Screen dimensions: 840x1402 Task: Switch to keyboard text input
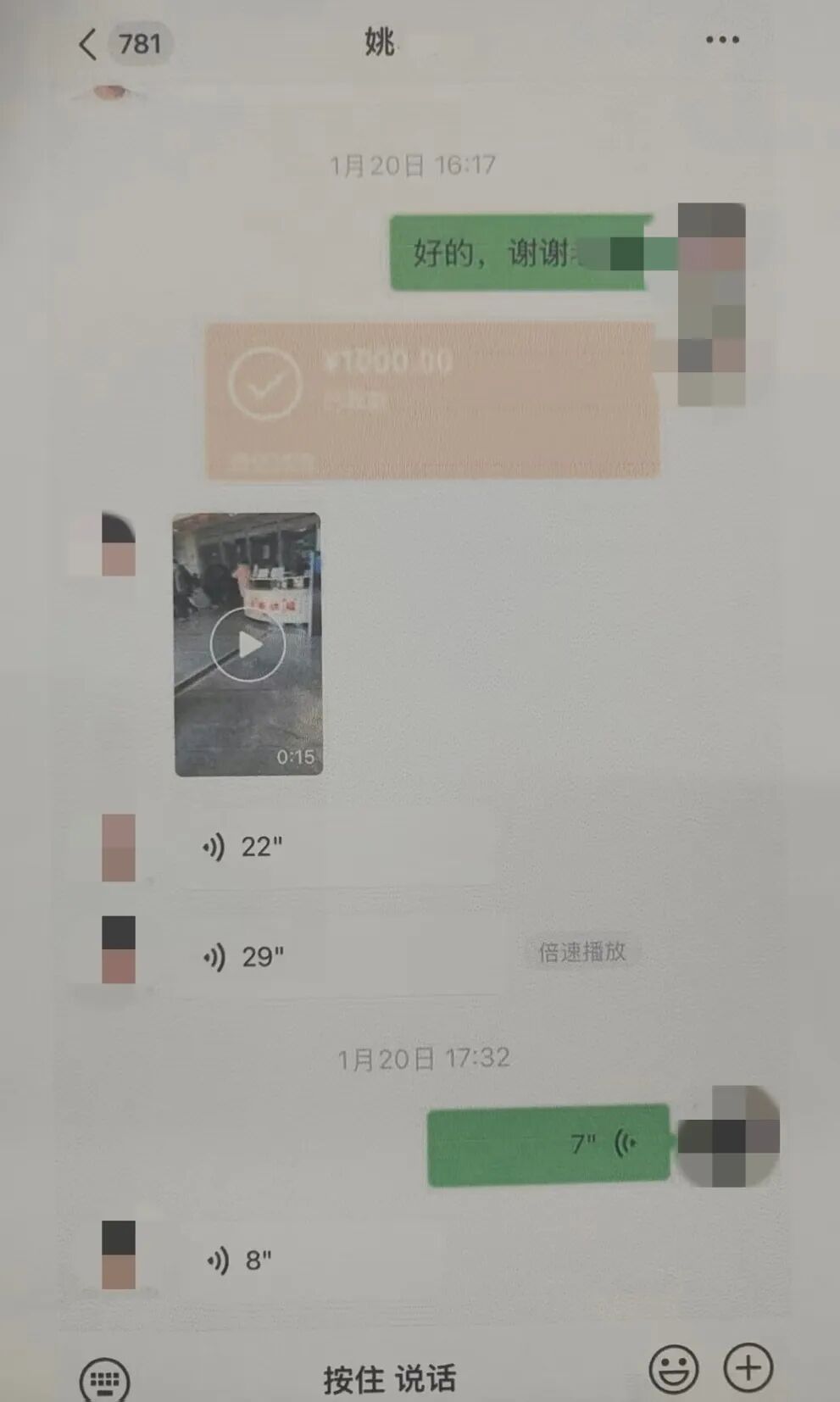pyautogui.click(x=104, y=1380)
